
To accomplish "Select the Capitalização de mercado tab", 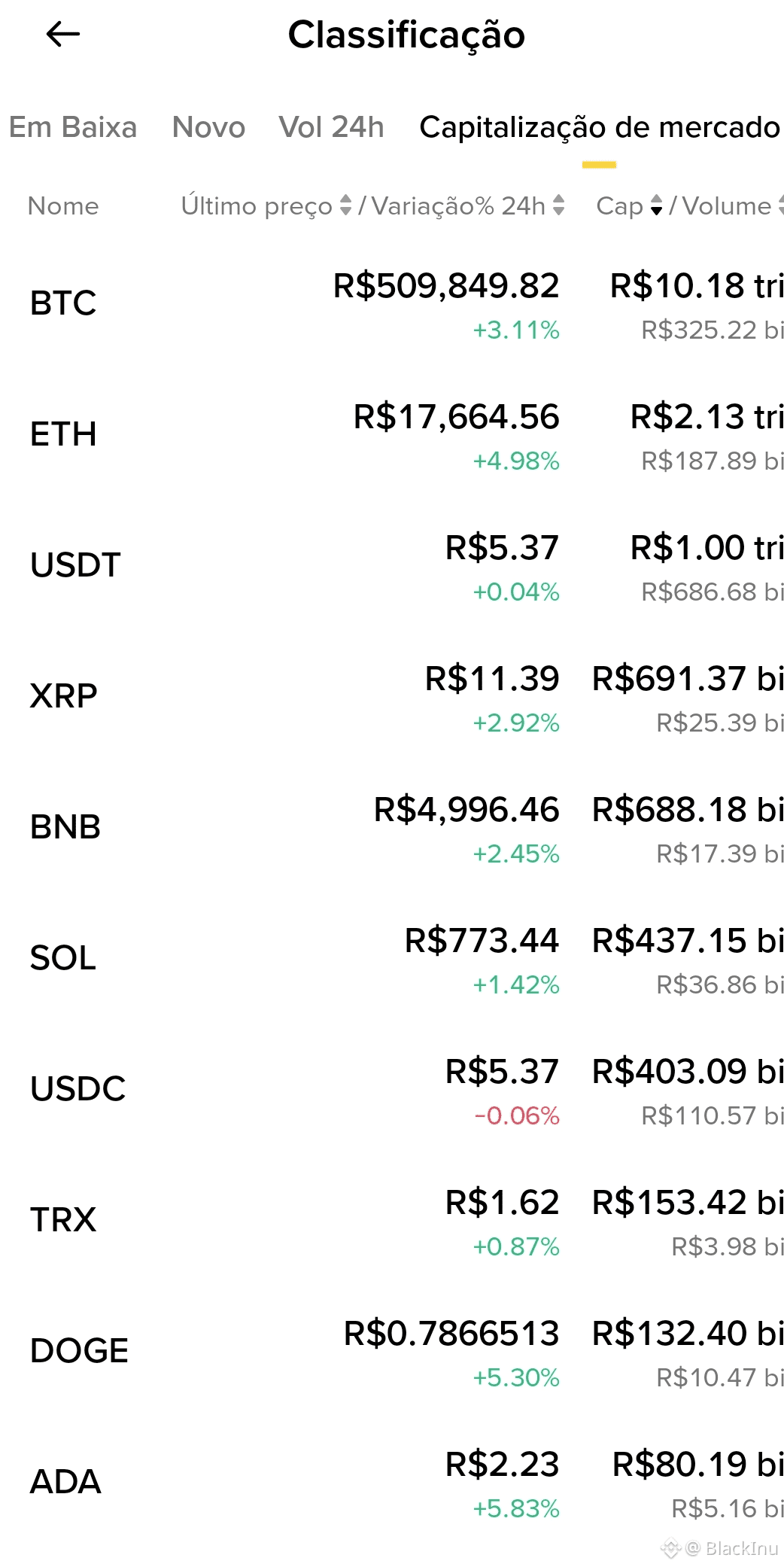I will (599, 127).
